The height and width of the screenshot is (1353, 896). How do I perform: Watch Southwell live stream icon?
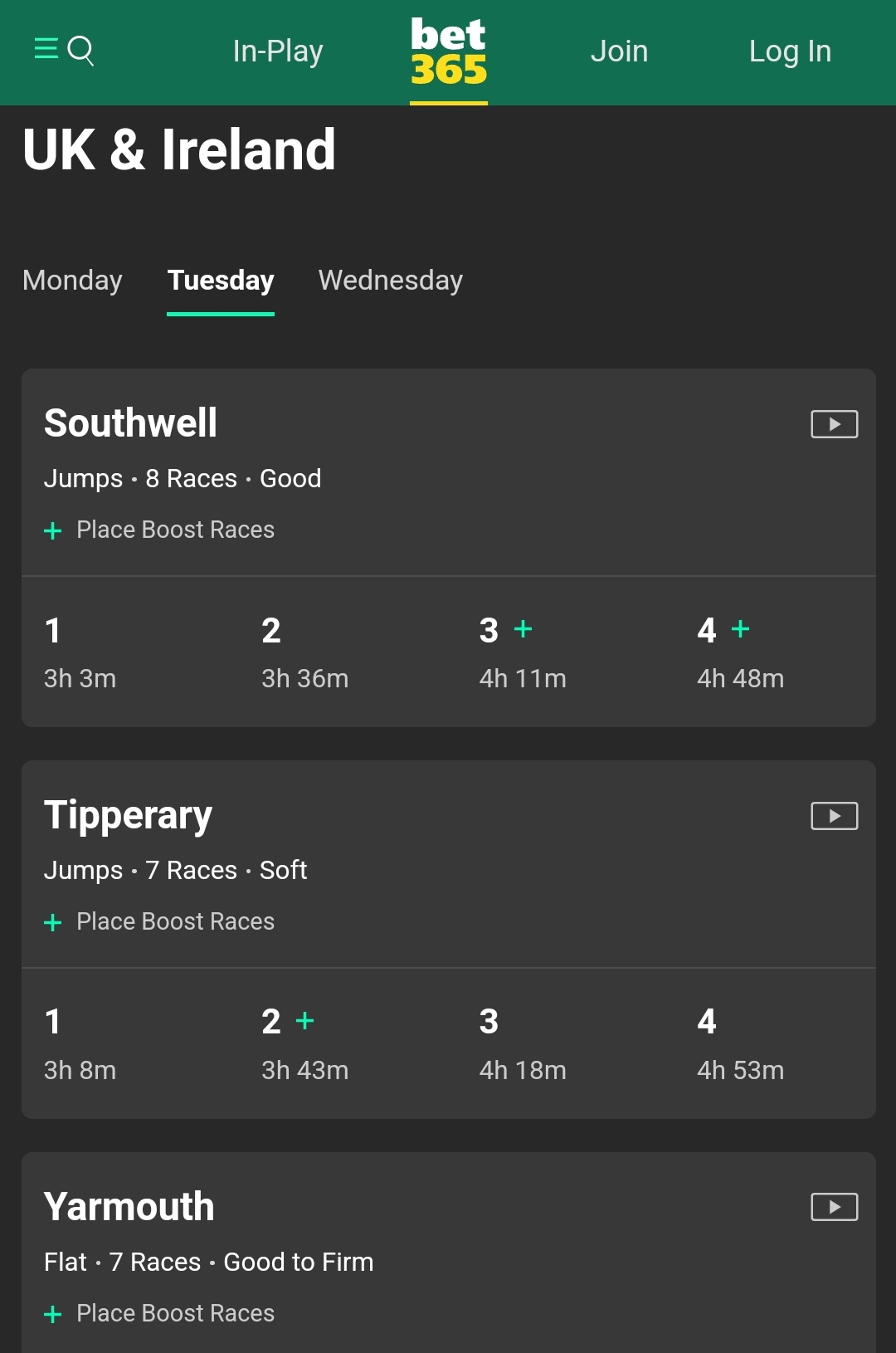click(x=834, y=424)
